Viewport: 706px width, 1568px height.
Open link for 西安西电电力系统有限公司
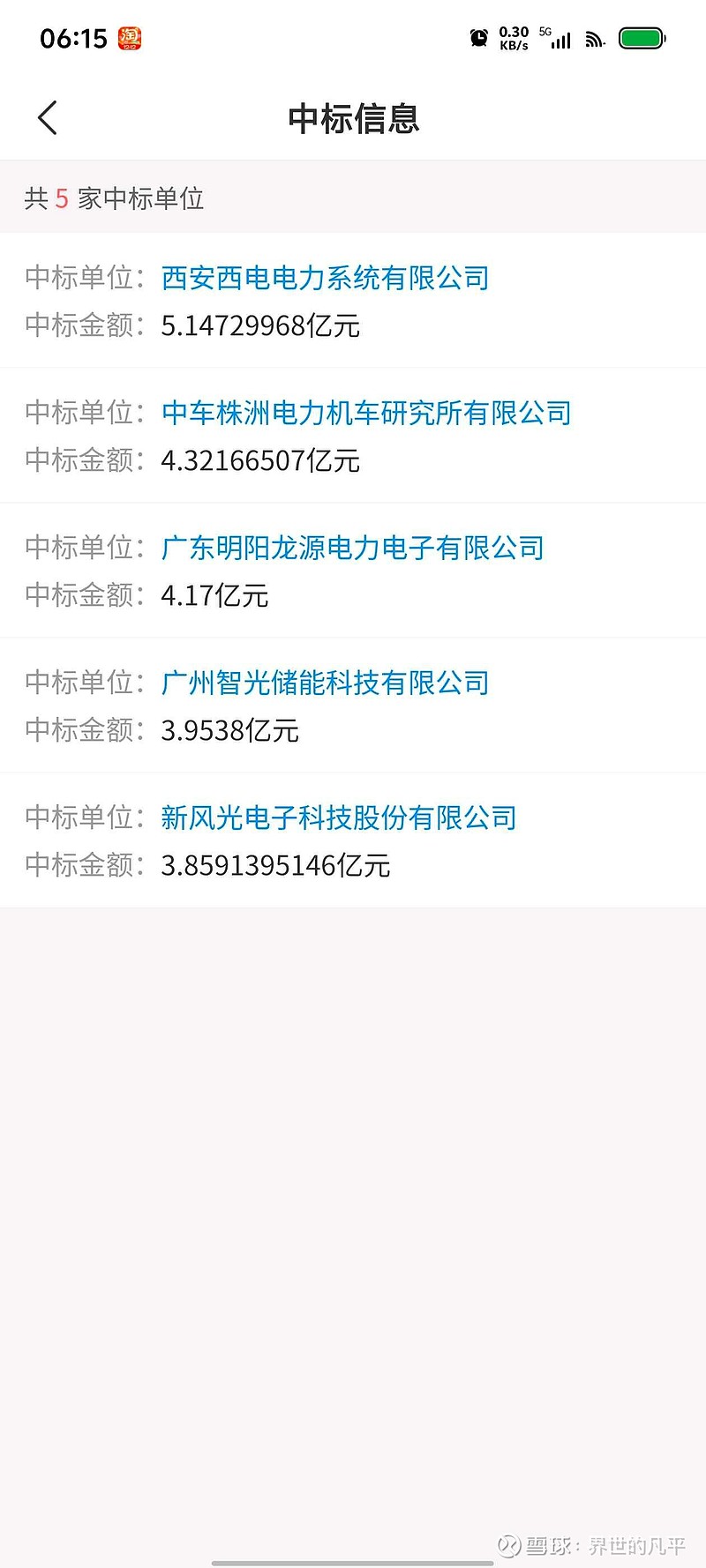326,278
